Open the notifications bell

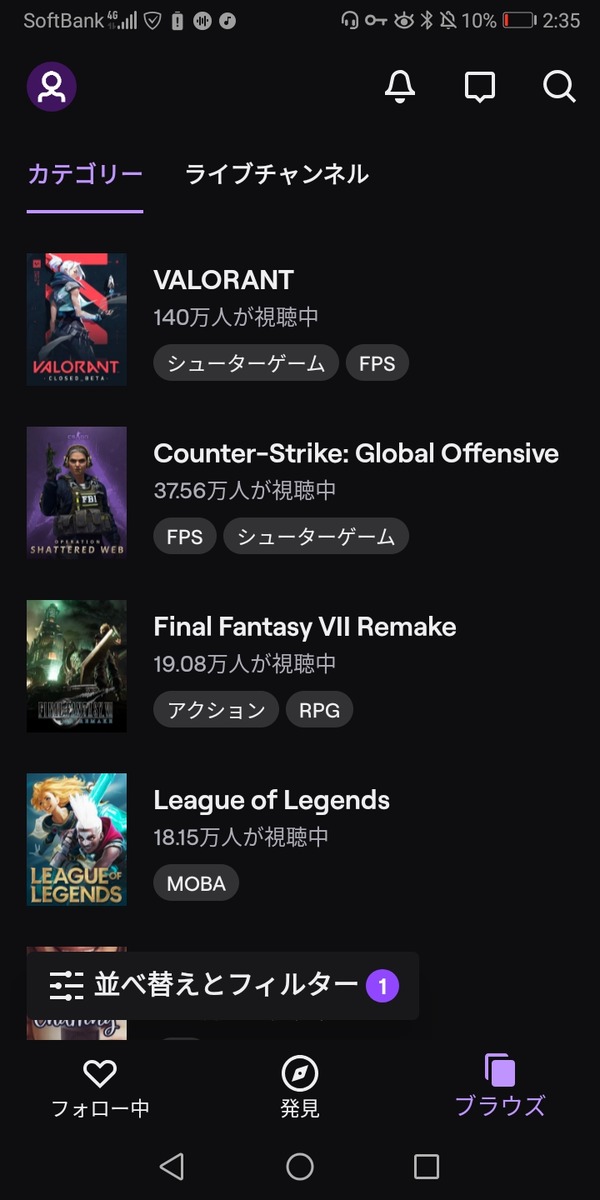(x=400, y=87)
